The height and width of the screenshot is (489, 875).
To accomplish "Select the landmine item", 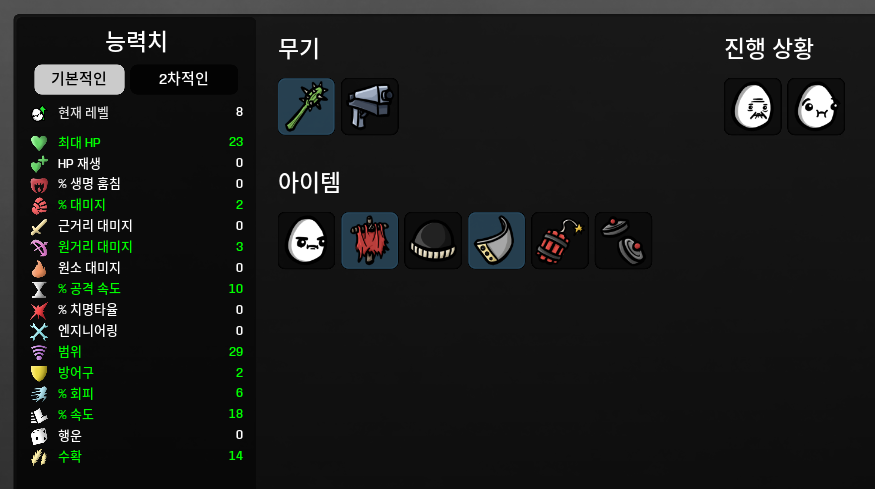I will pos(623,241).
